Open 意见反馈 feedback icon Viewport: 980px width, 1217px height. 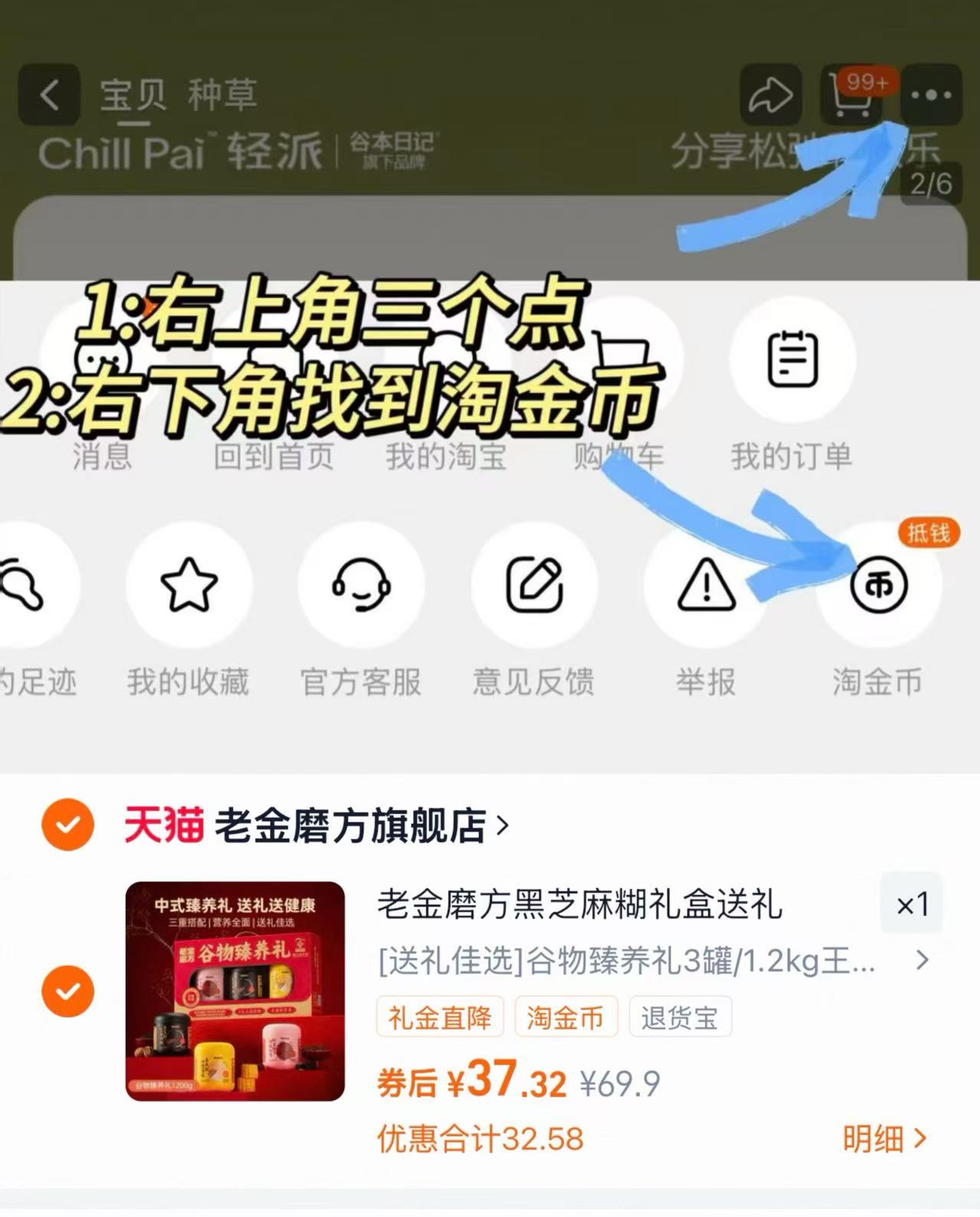pyautogui.click(x=535, y=584)
